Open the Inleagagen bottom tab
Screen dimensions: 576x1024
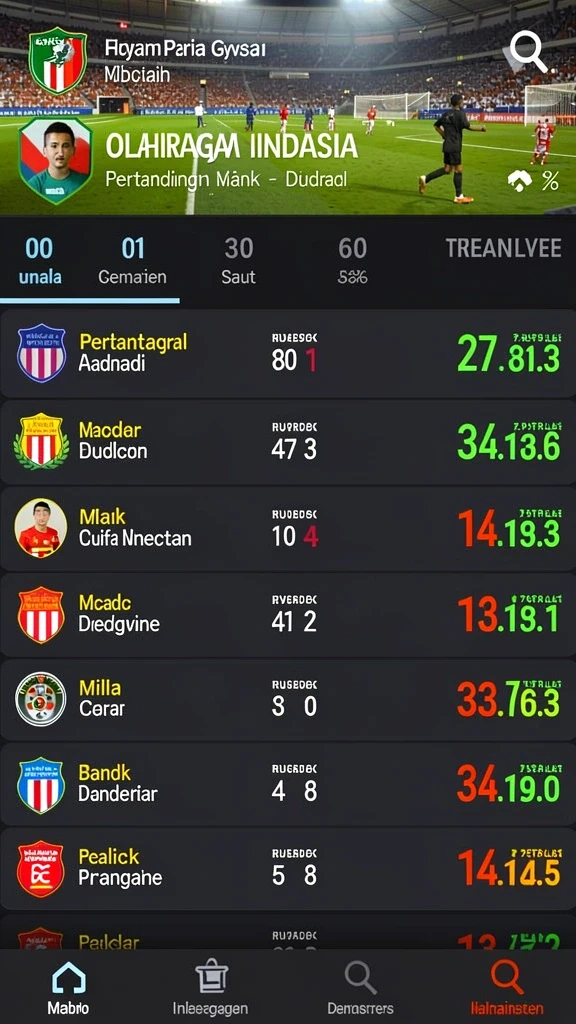[x=210, y=988]
